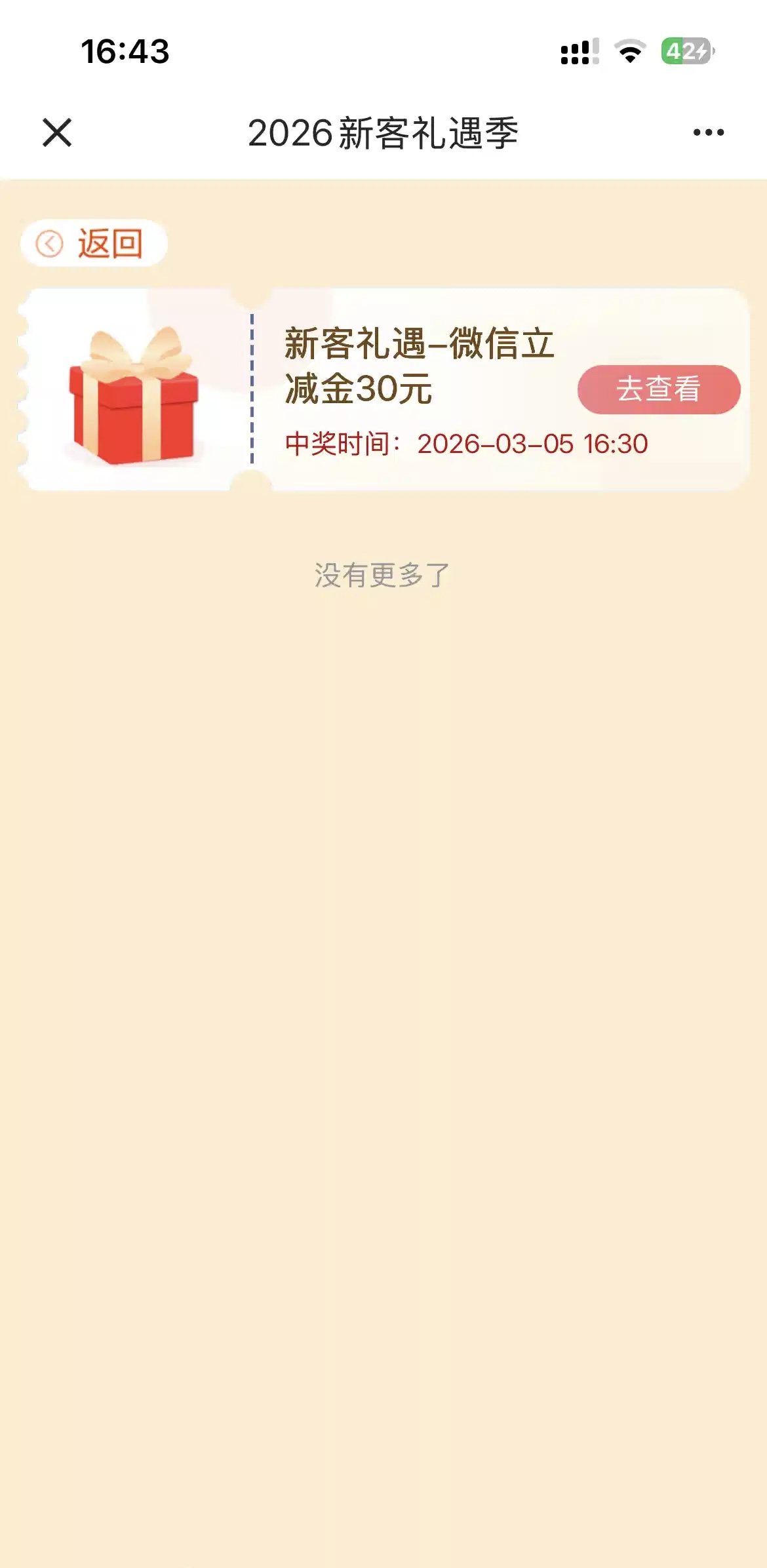Open the 新客礼遇-微信立减金30元 prize card
The width and height of the screenshot is (767, 1568).
coord(420,366)
